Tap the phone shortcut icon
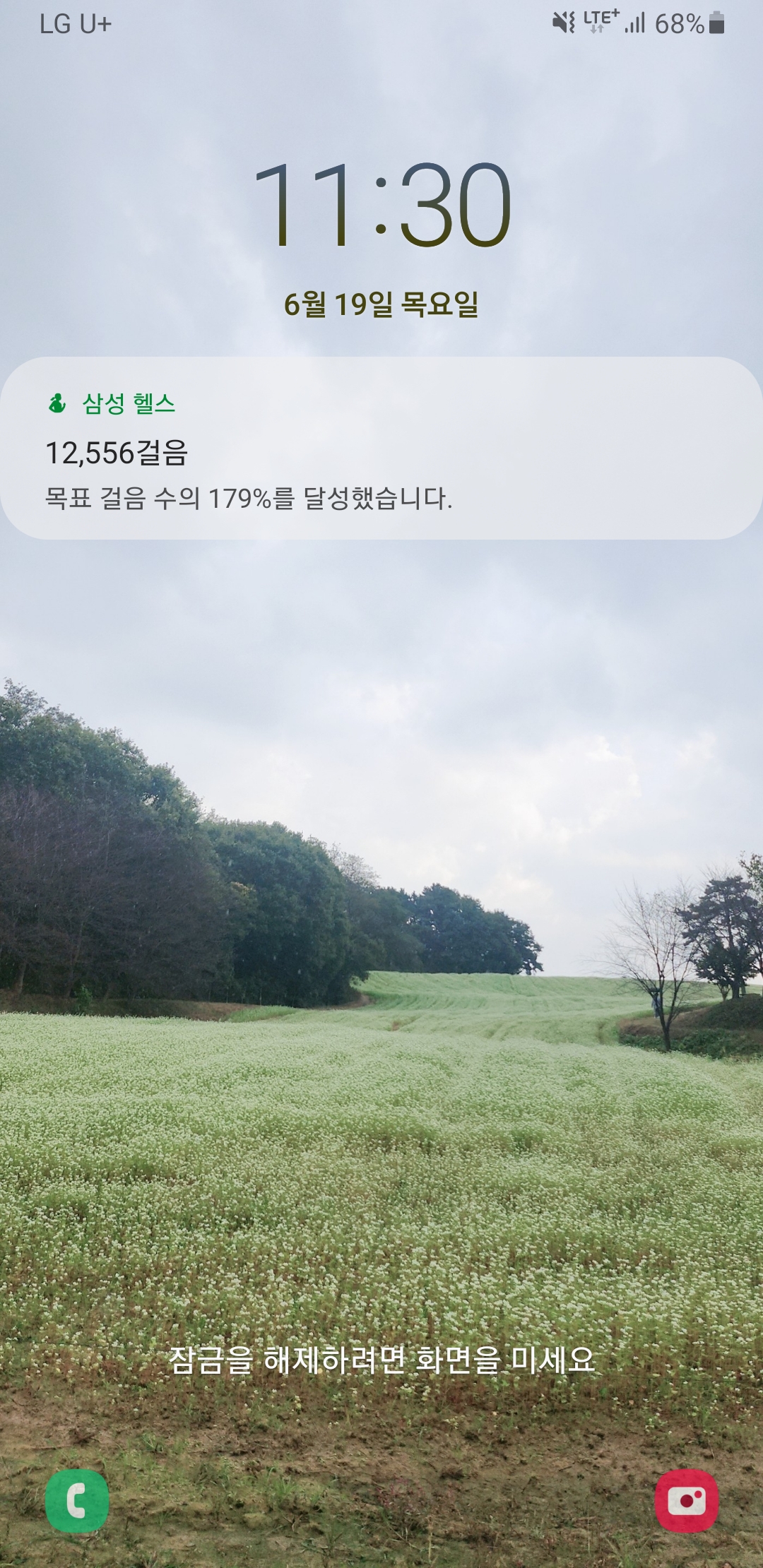The height and width of the screenshot is (1568, 763). pos(77,1501)
